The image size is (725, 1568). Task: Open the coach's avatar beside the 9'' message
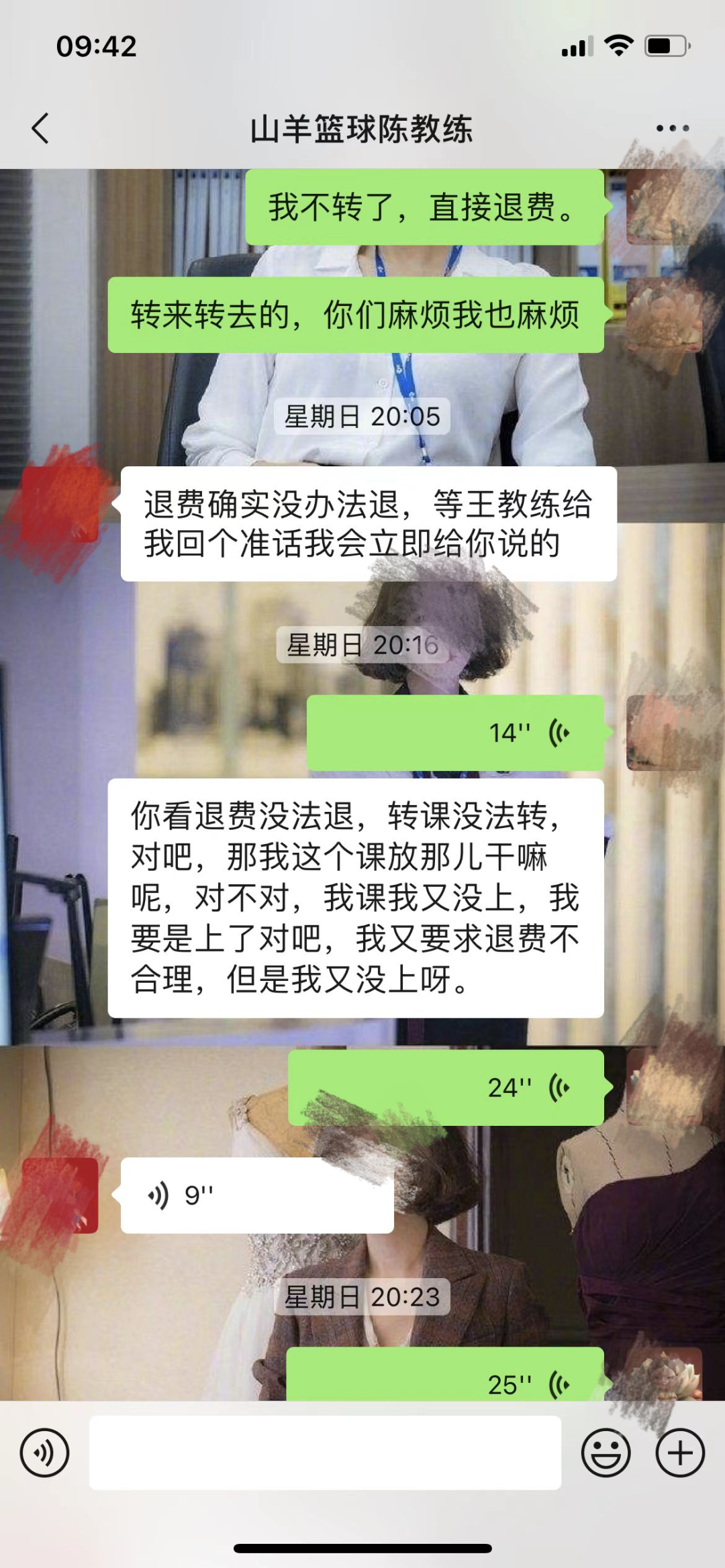pos(60,1195)
